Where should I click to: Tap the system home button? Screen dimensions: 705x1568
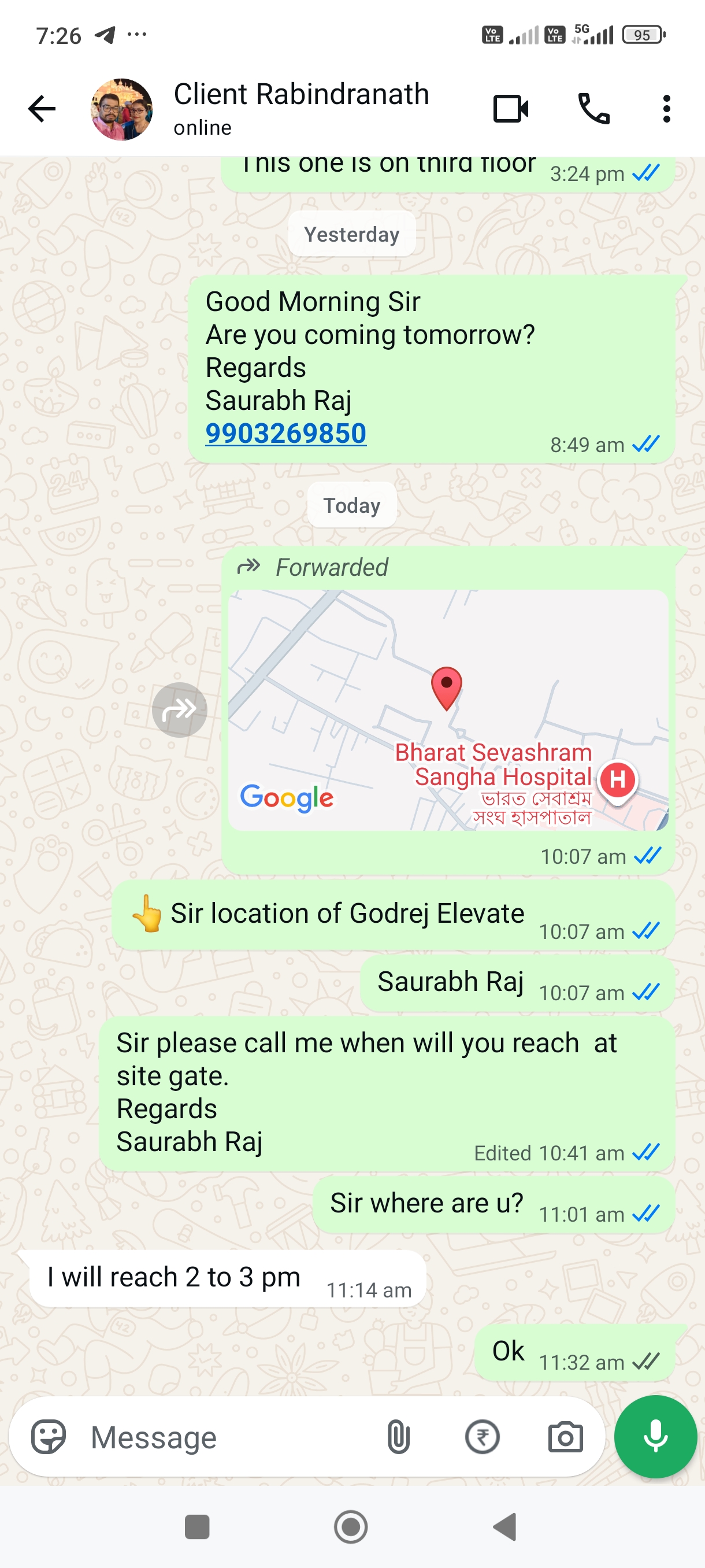(351, 1526)
